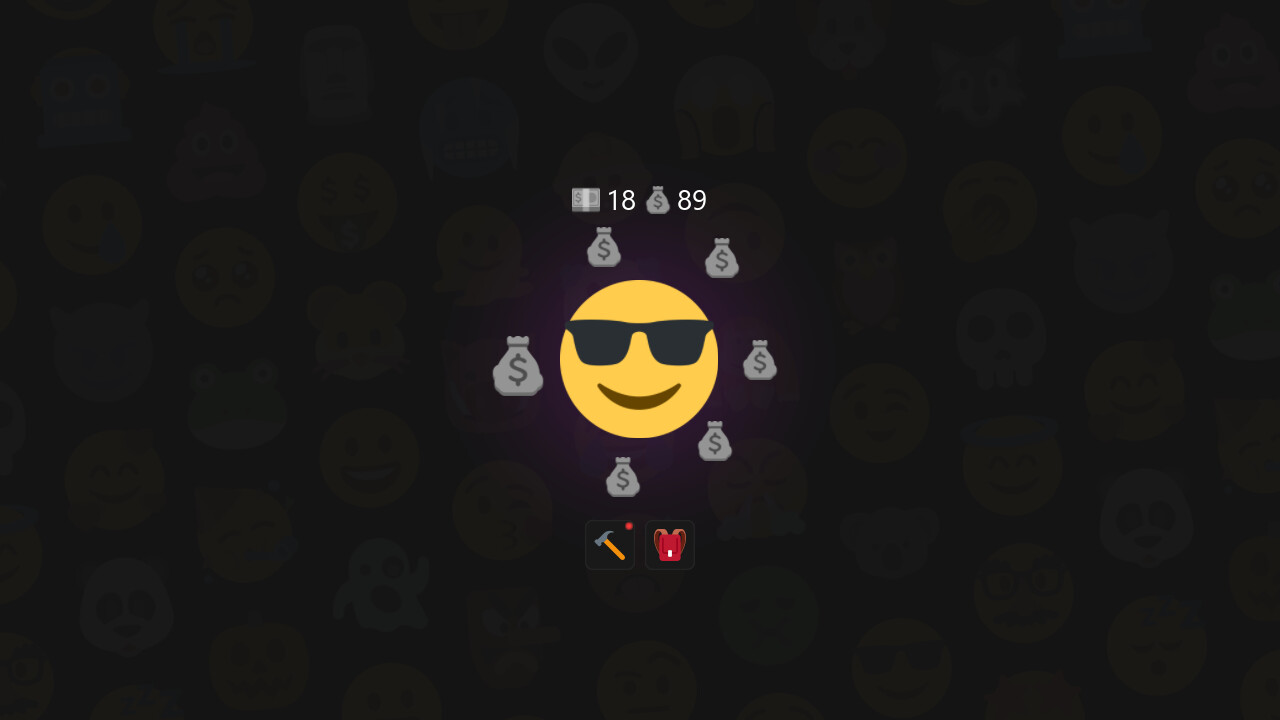Tap the big sunglasses emoji face
The width and height of the screenshot is (1280, 720).
coord(639,358)
